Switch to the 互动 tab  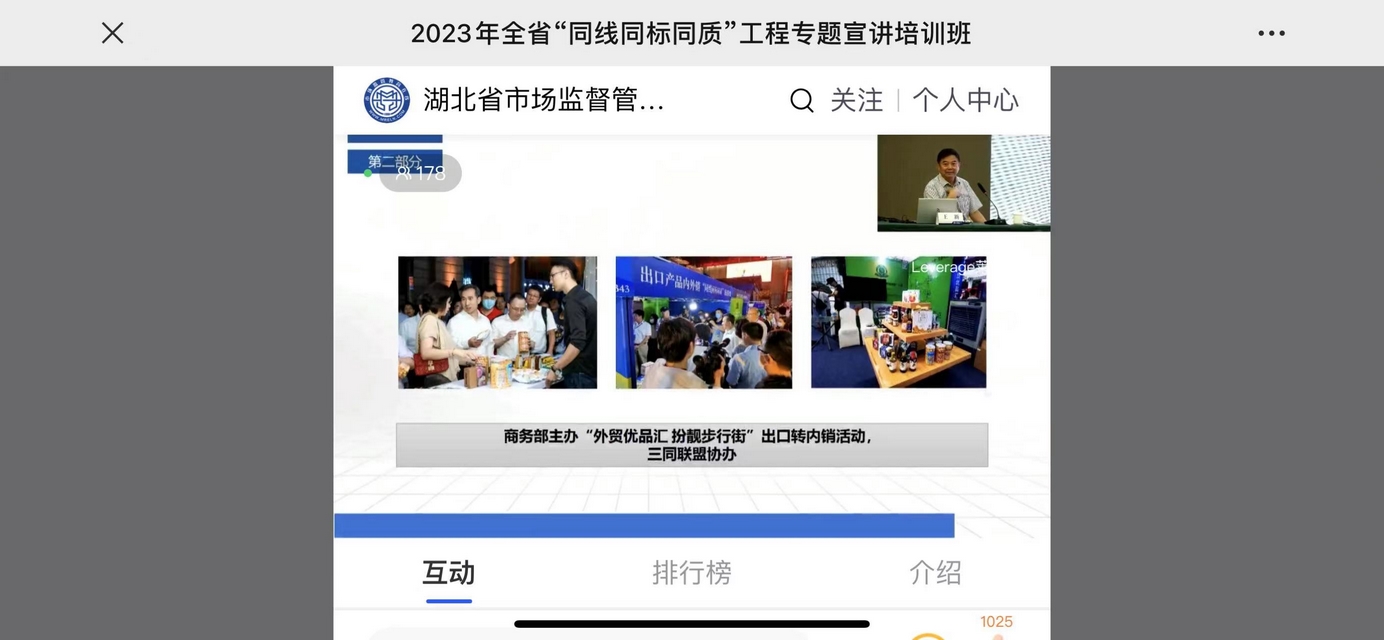tap(448, 573)
